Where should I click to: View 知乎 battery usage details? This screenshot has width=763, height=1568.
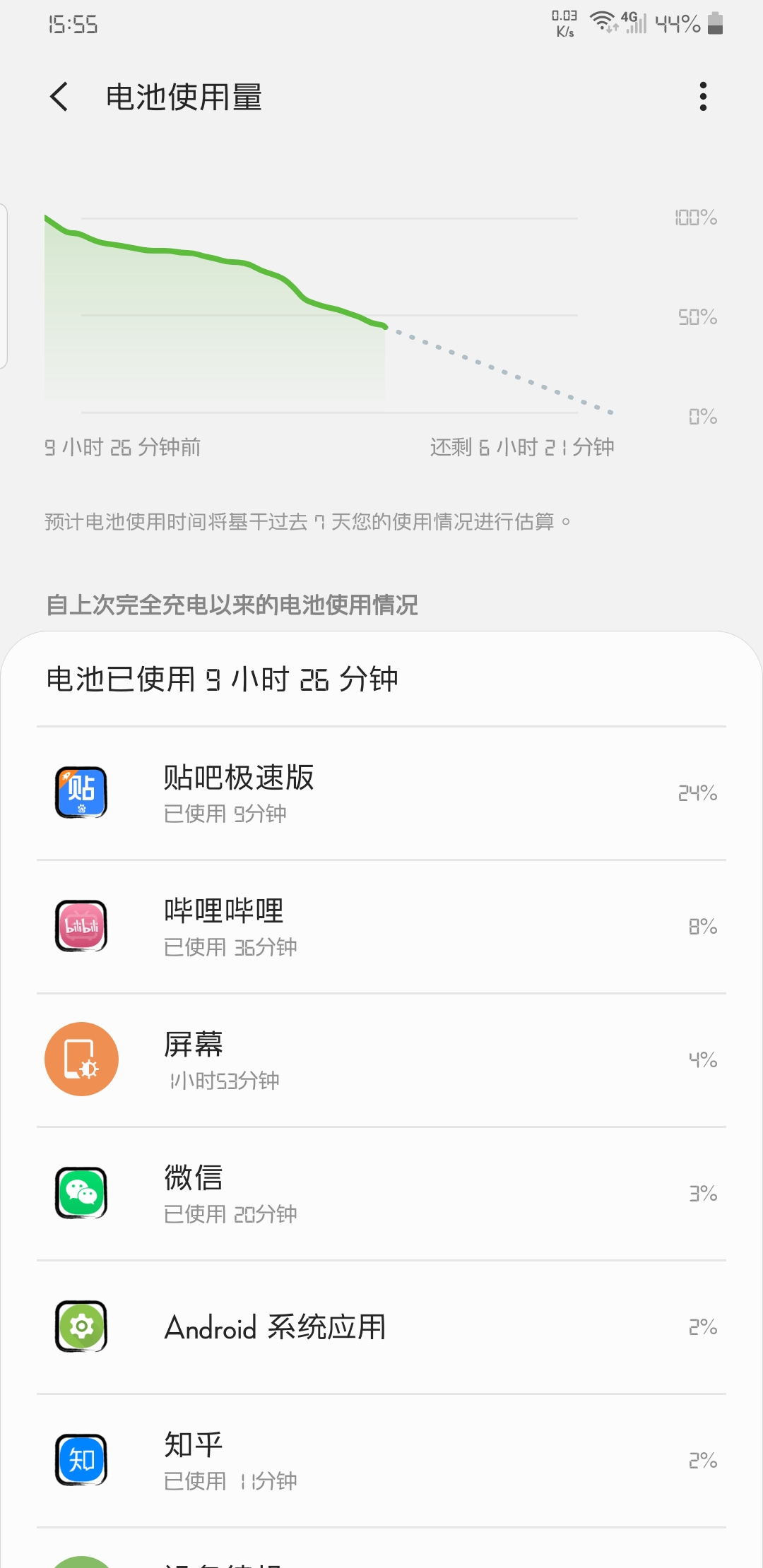[x=381, y=1461]
